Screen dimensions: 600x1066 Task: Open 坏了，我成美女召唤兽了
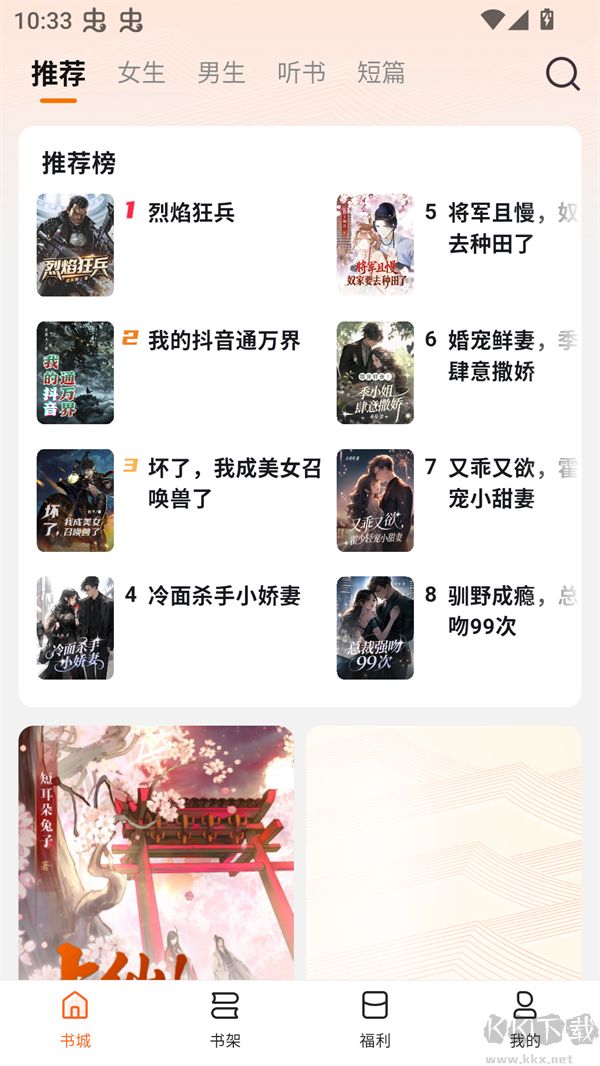pos(234,482)
